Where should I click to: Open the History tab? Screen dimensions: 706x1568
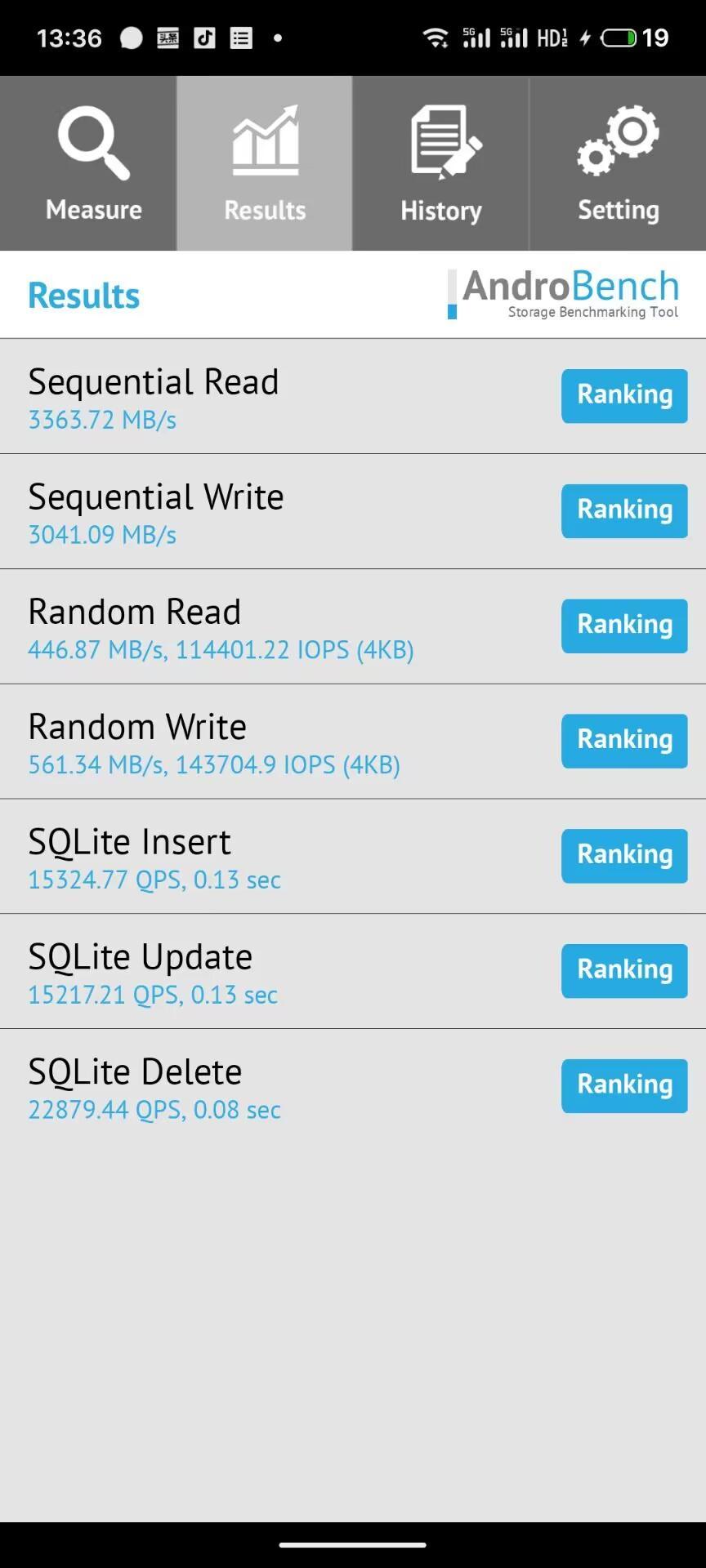441,163
